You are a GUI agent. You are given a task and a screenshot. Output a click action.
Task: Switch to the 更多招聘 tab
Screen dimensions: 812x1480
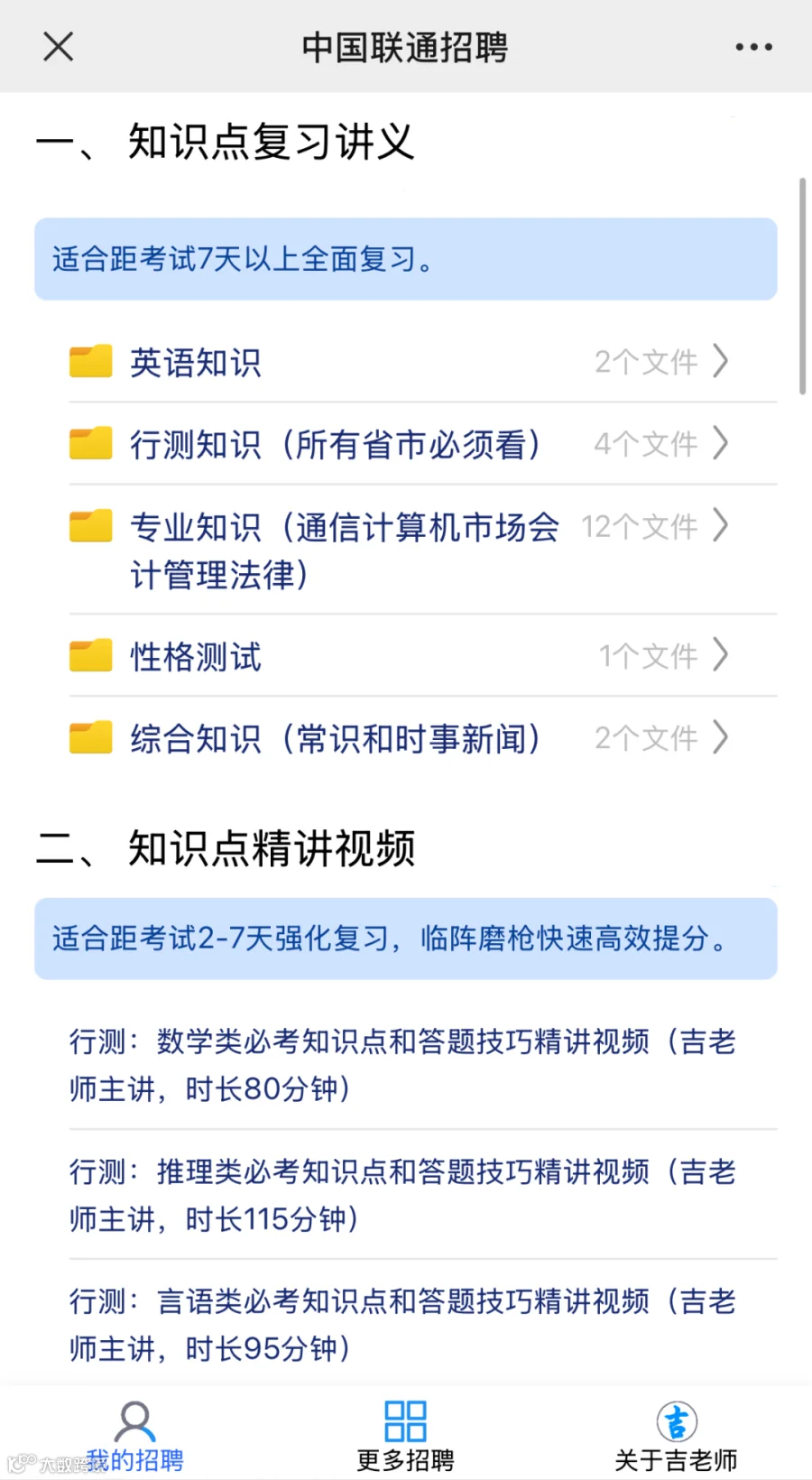tap(405, 1435)
